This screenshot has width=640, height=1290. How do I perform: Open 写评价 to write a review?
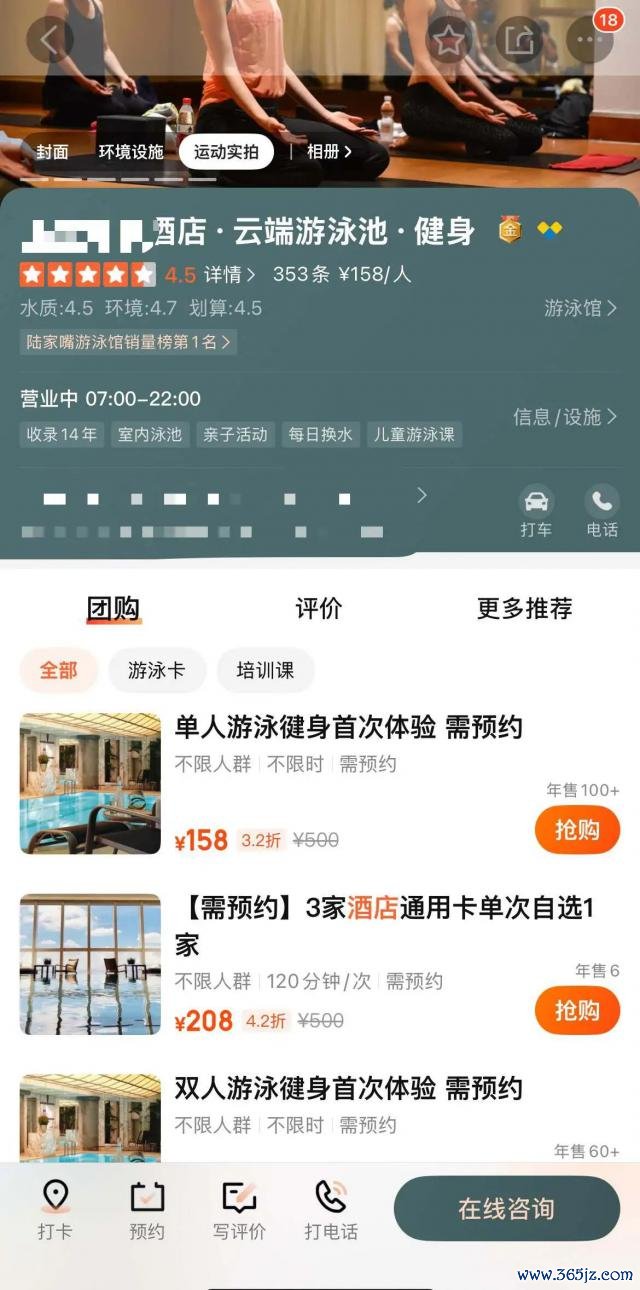(x=239, y=1210)
